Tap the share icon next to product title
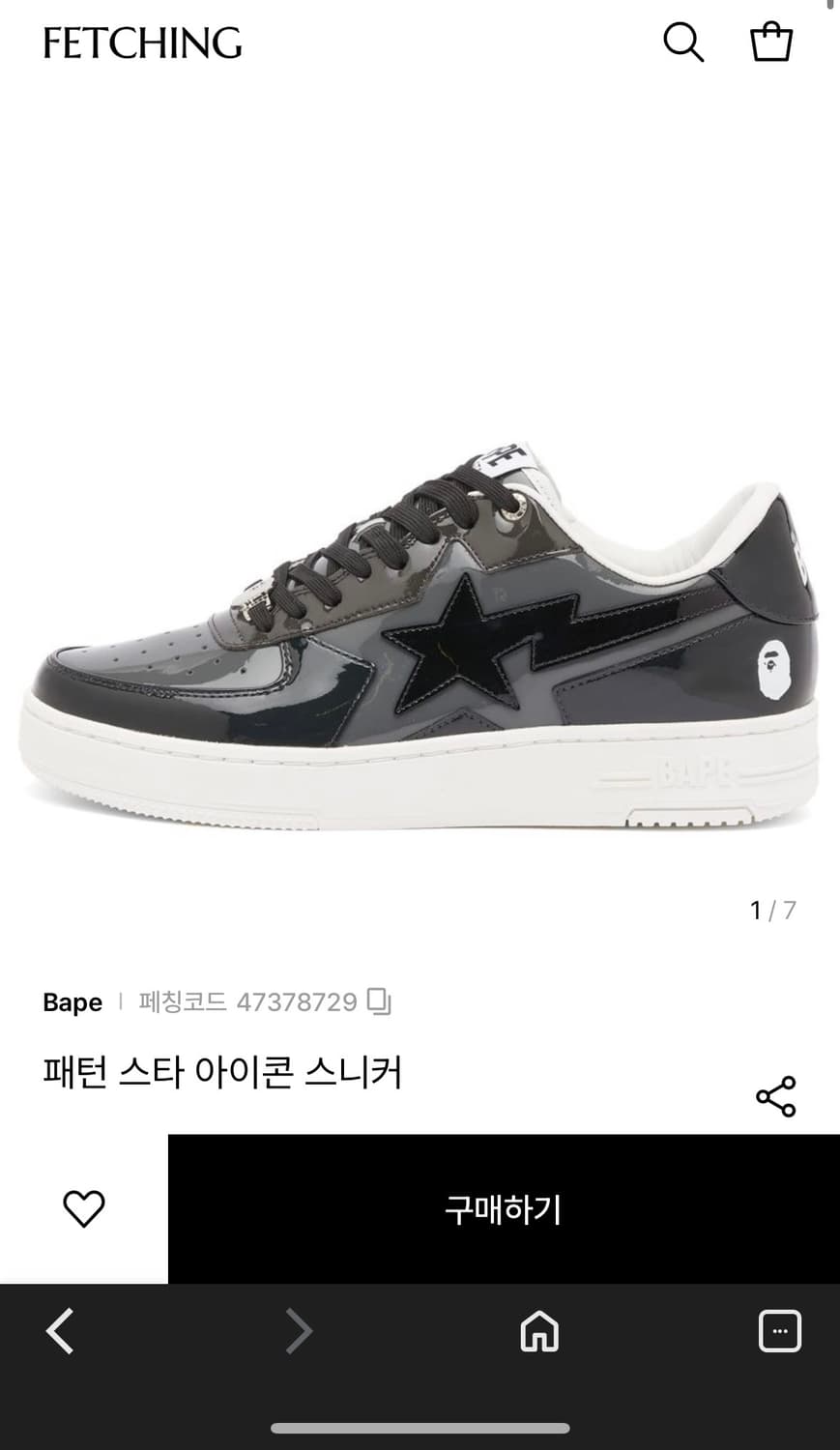840x1450 pixels. point(776,1097)
